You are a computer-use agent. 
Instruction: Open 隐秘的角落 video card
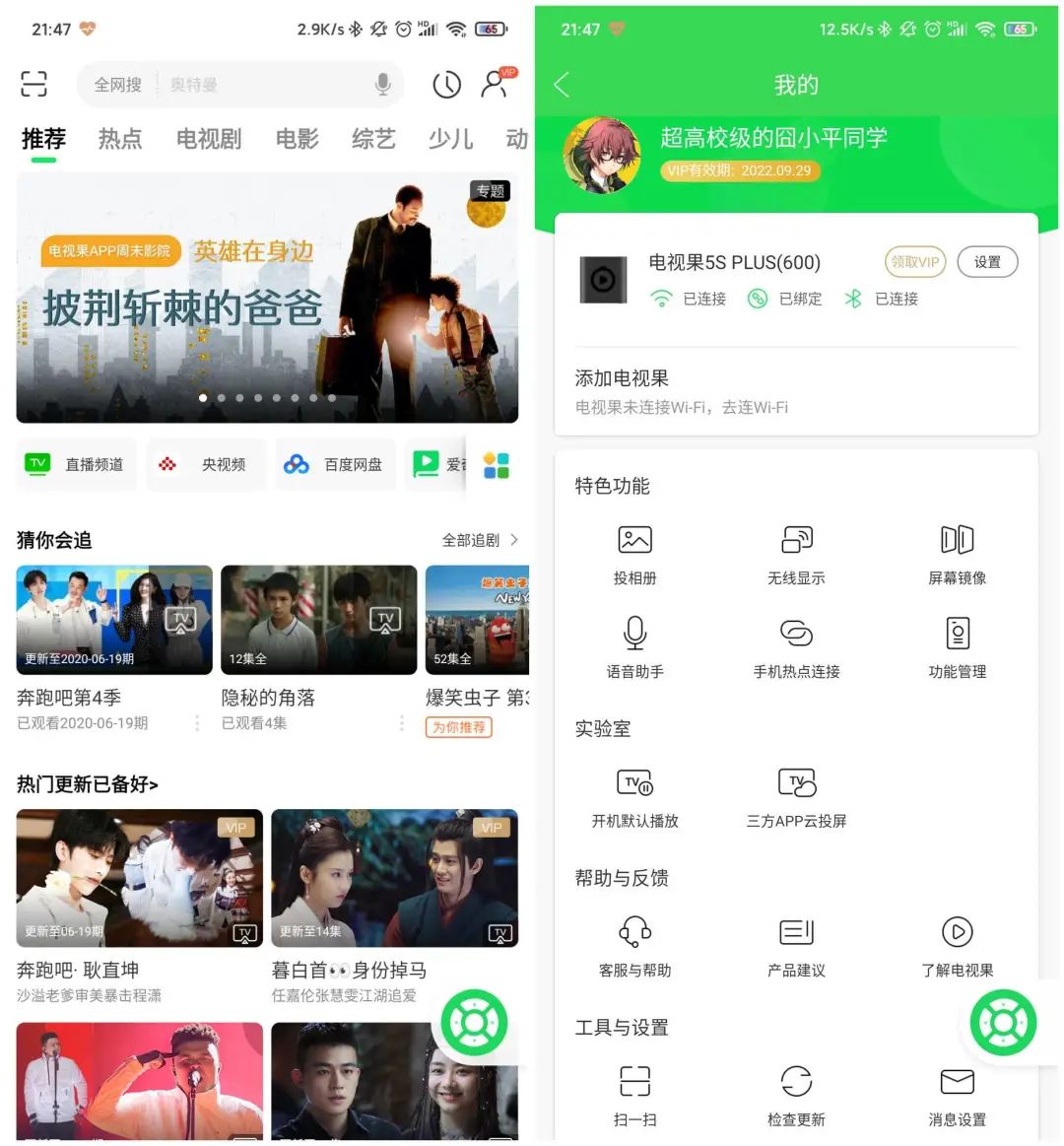click(318, 620)
